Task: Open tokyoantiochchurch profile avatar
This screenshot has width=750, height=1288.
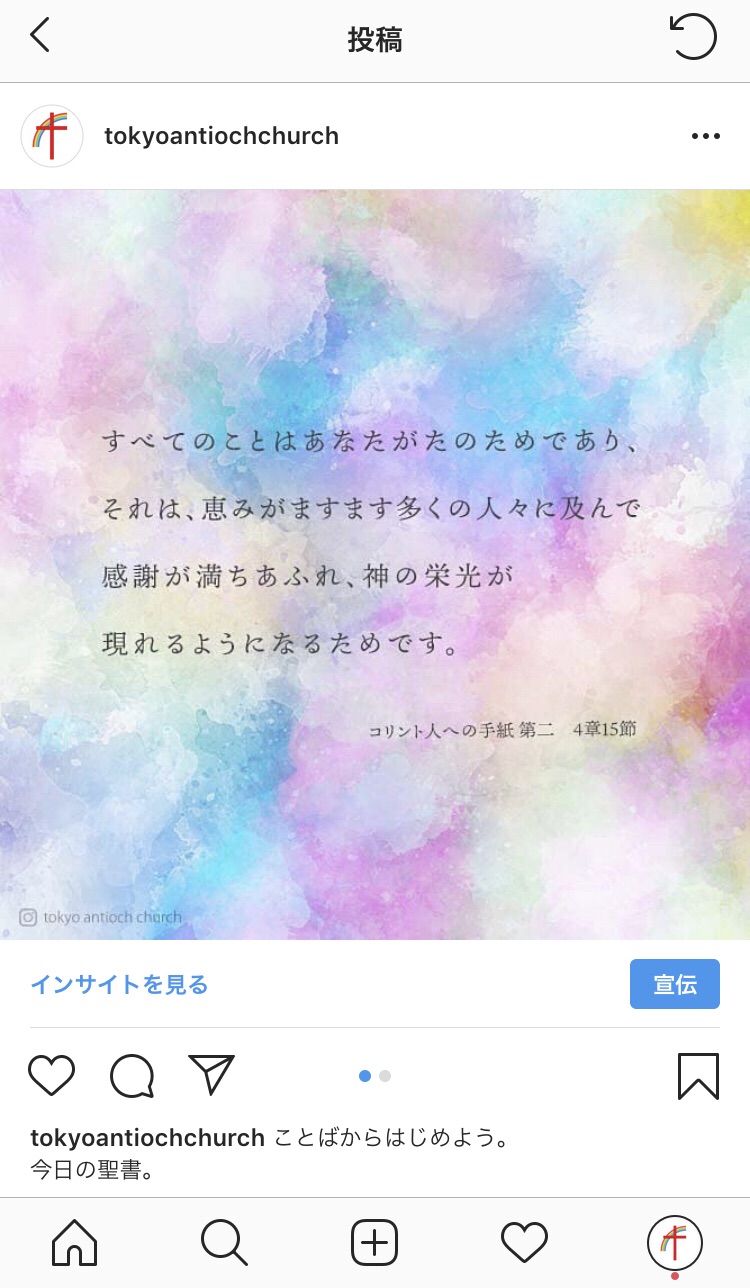Action: (52, 136)
